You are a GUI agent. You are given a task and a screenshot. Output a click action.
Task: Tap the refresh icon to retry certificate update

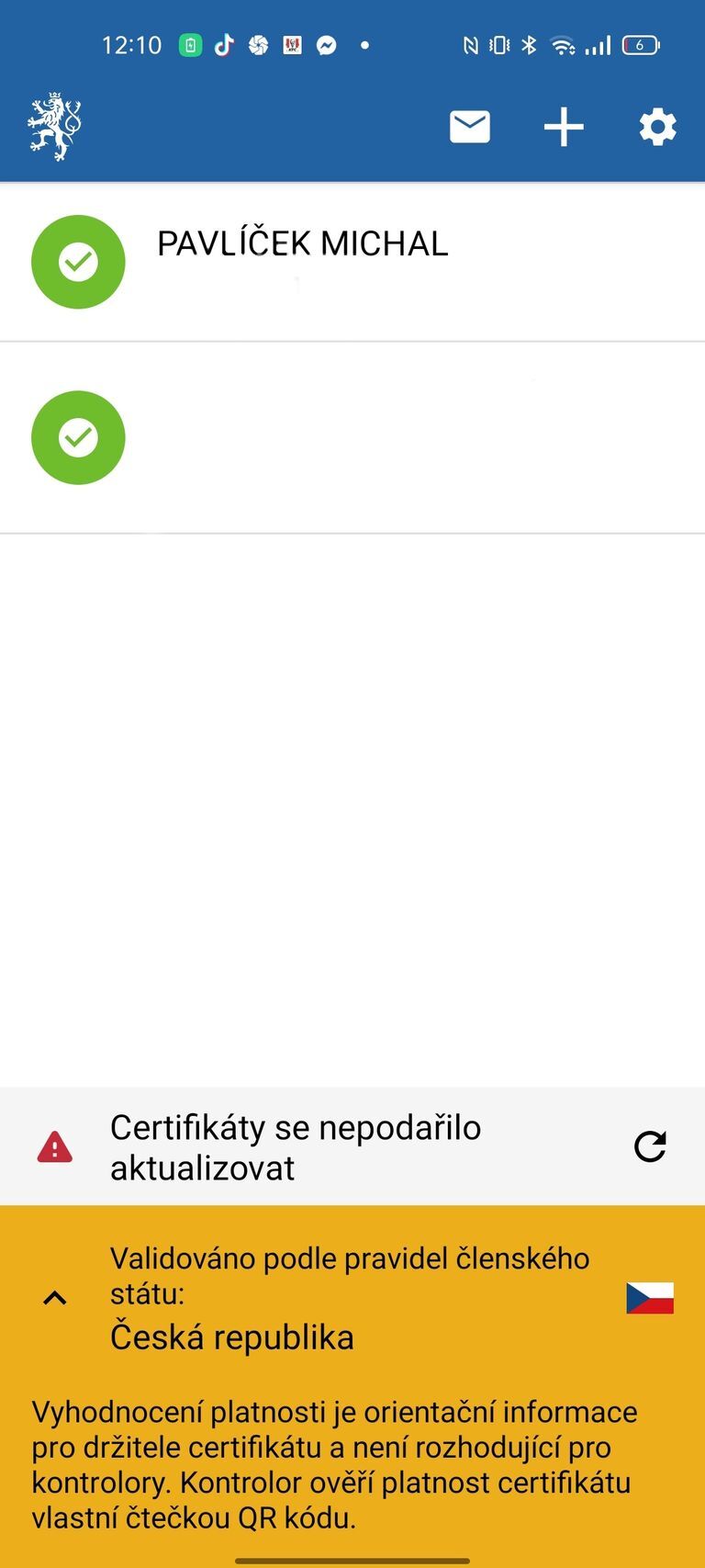650,1145
